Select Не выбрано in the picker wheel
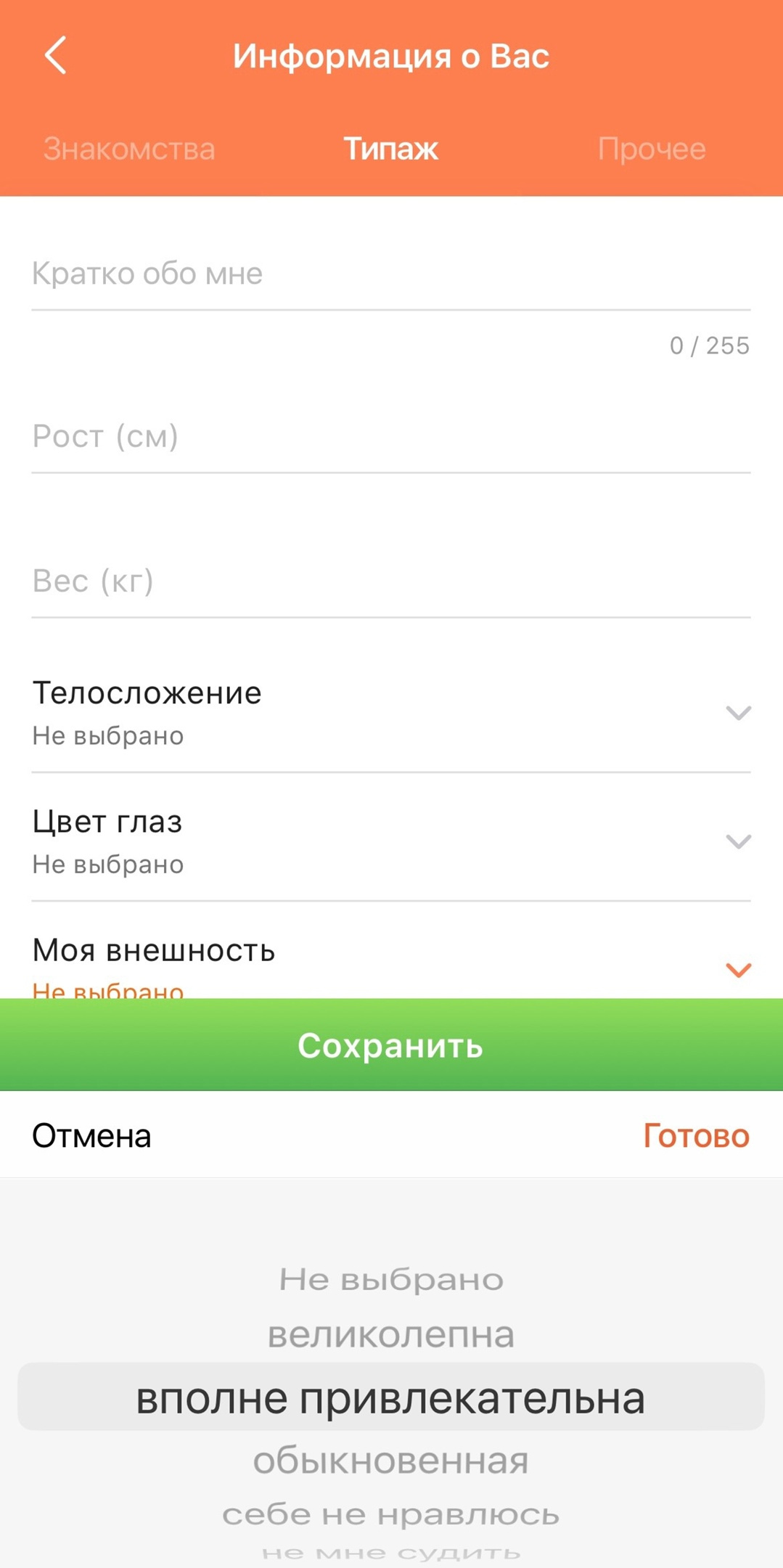This screenshot has width=783, height=1568. (x=391, y=1279)
